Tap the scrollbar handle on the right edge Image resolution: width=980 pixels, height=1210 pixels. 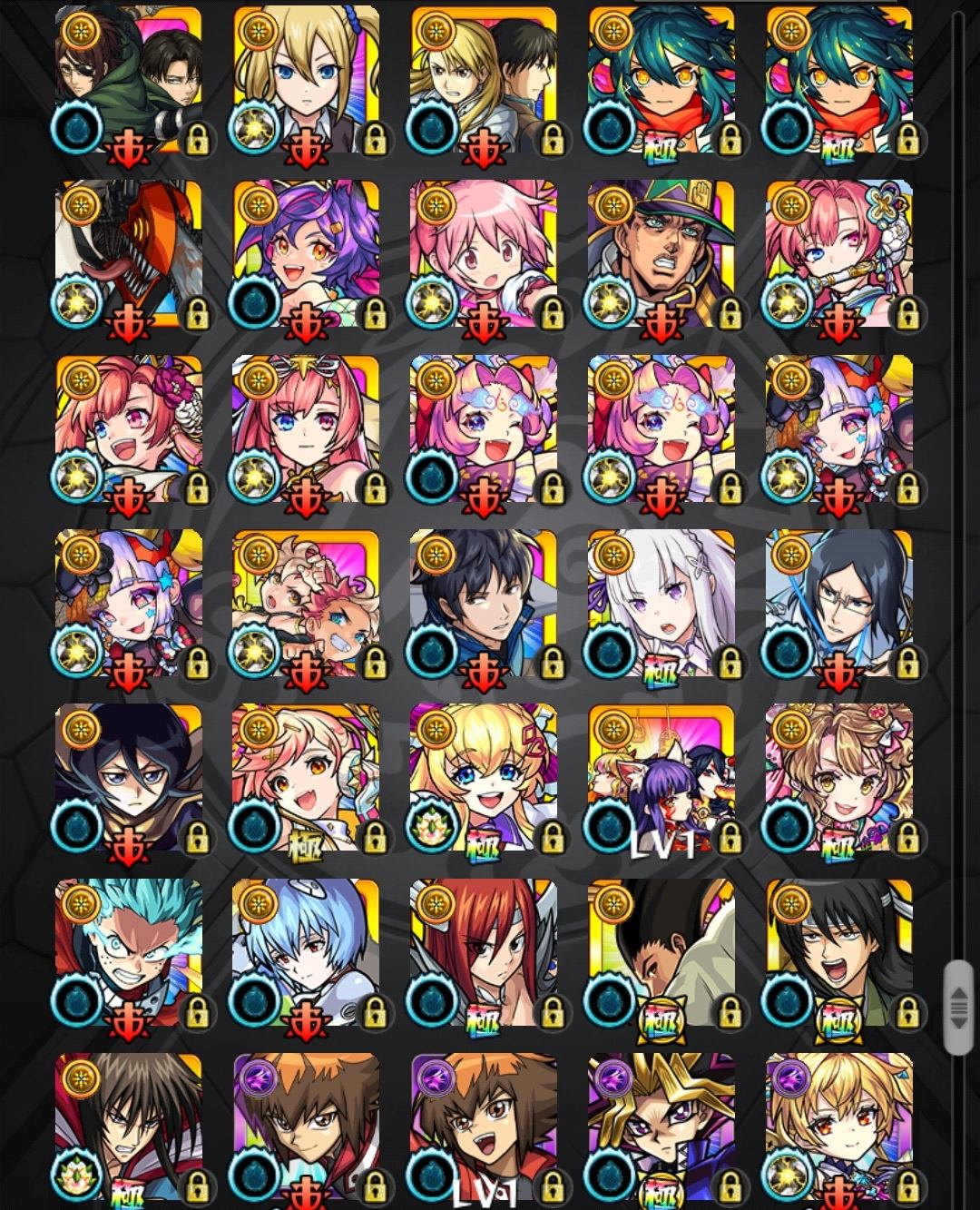click(957, 1006)
